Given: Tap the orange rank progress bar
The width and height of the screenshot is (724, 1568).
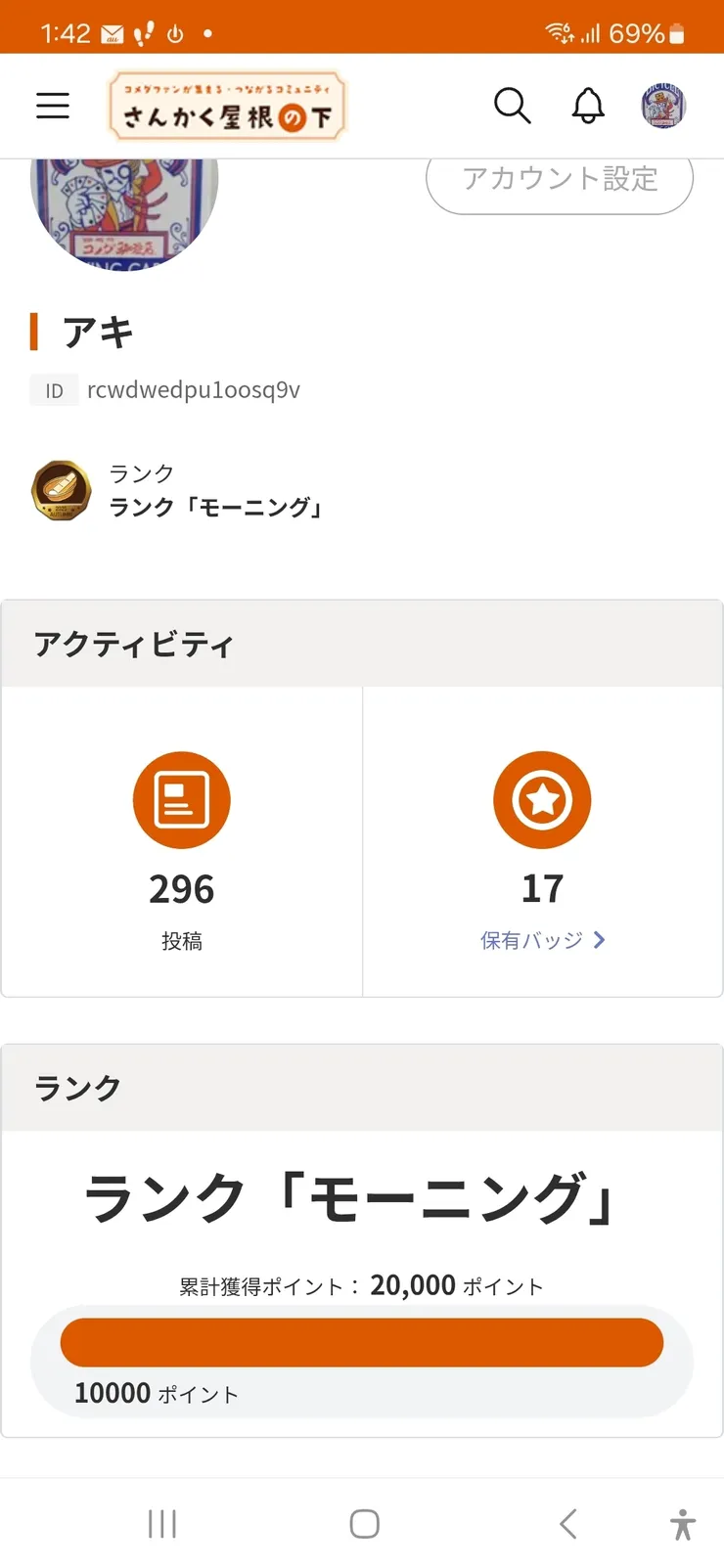Looking at the screenshot, I should click(362, 1342).
